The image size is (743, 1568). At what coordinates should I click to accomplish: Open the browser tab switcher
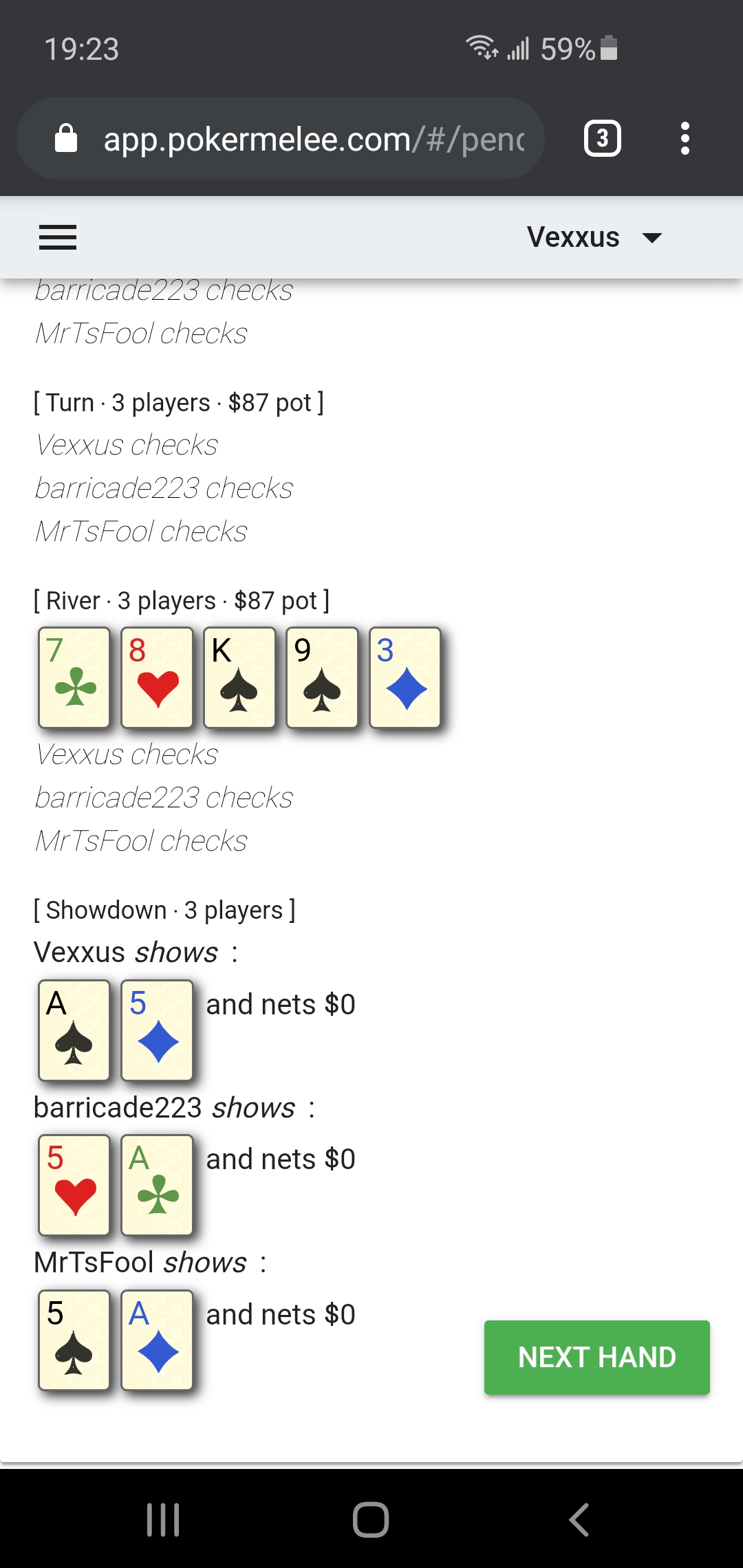tap(602, 138)
